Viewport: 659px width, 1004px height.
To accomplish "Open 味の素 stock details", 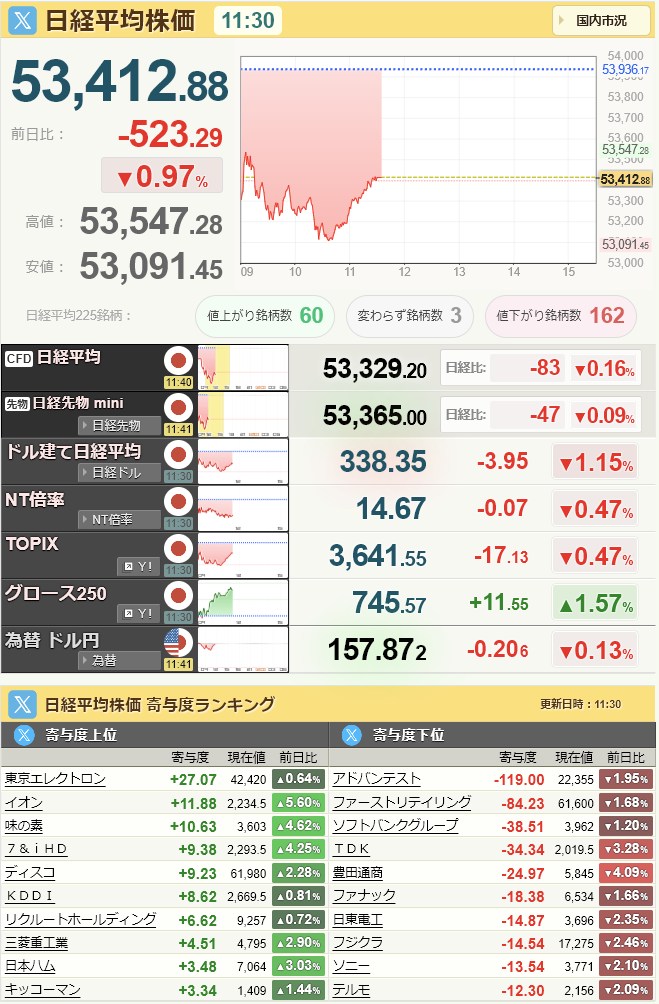I will coord(24,825).
